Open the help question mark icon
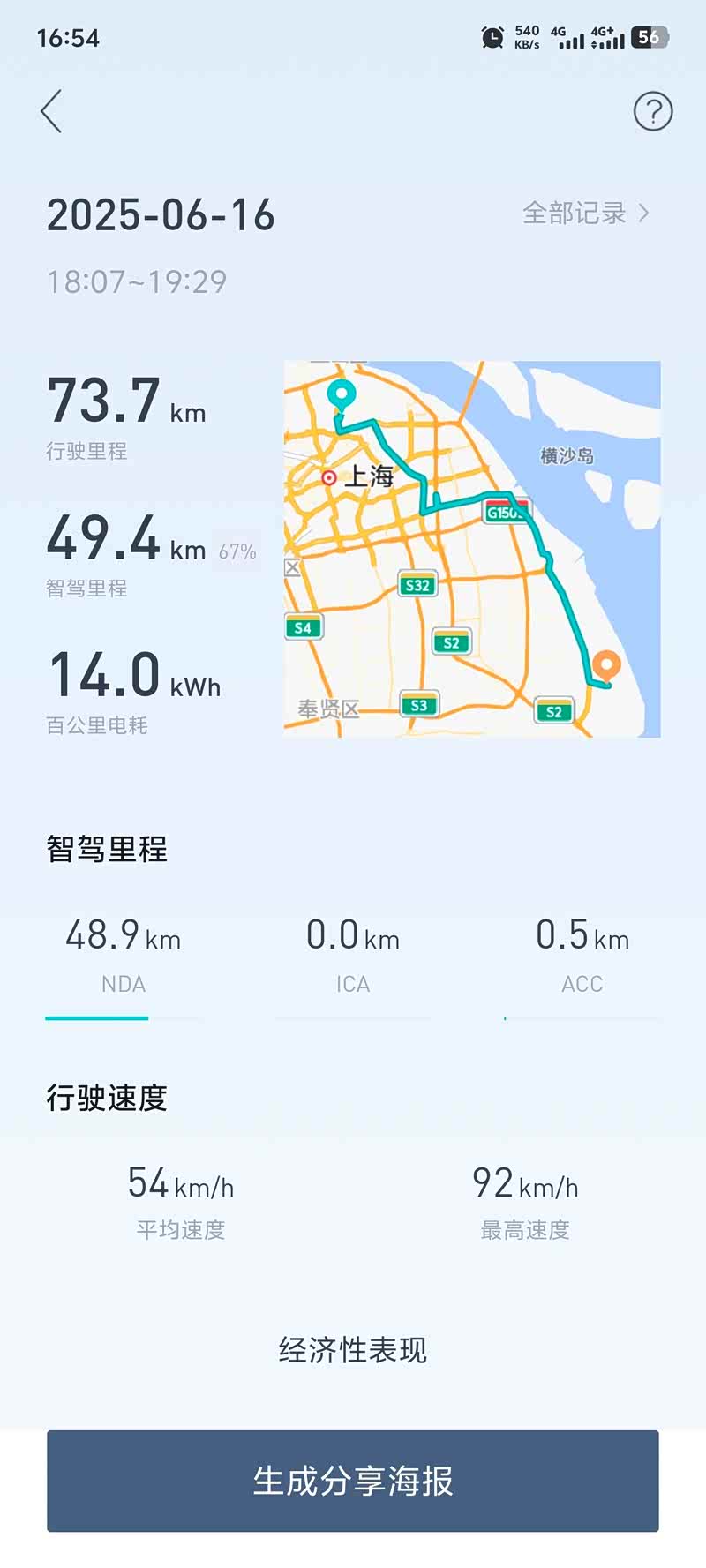706x1568 pixels. tap(653, 112)
